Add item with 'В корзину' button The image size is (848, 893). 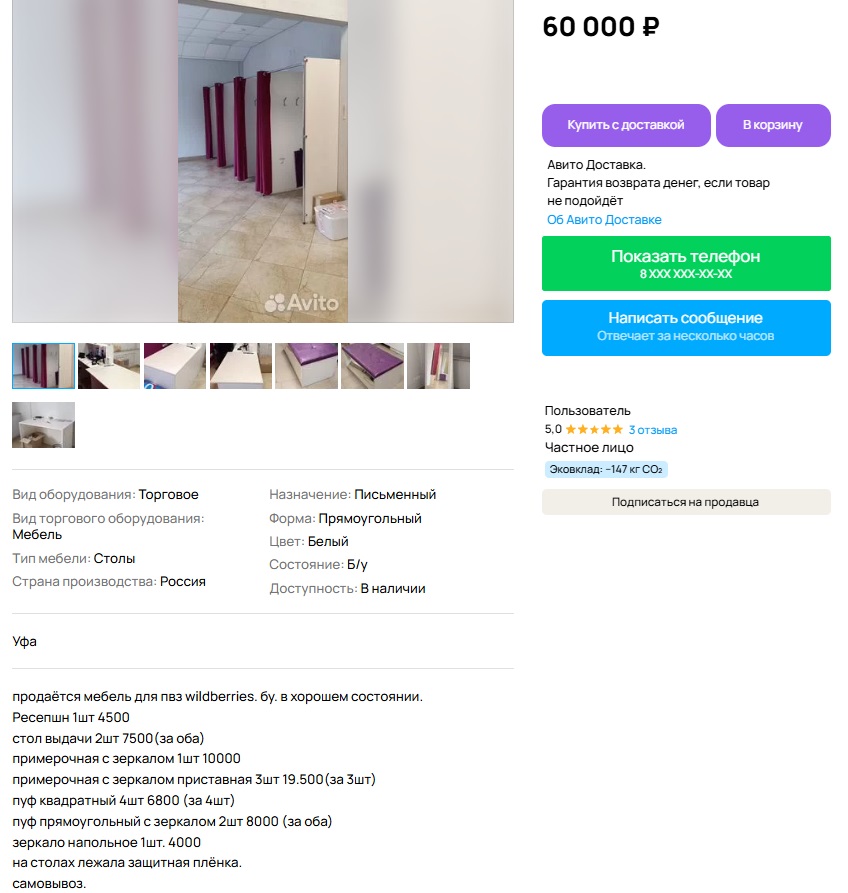click(x=772, y=125)
